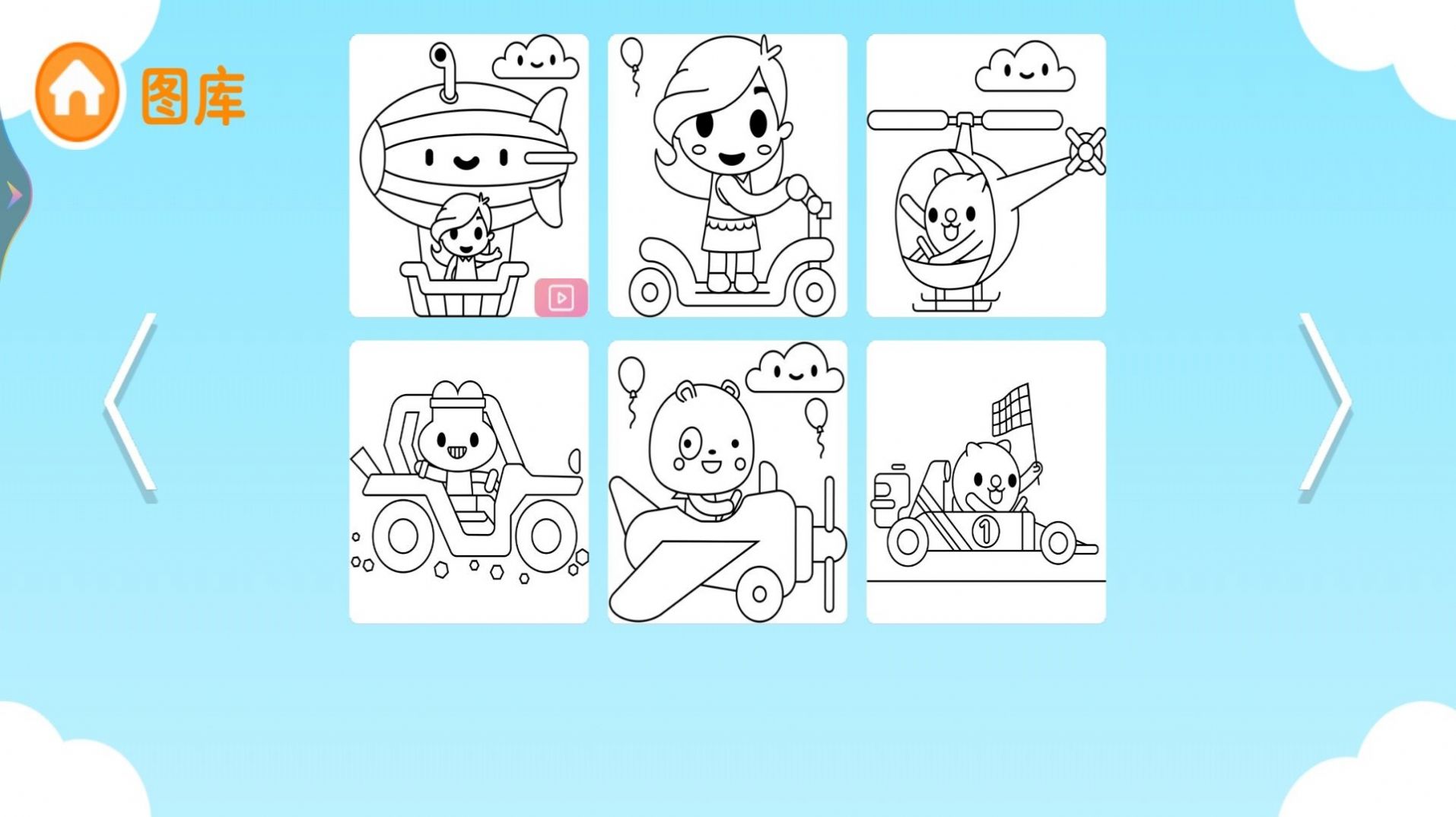This screenshot has width=1456, height=817.
Task: Go to the home screen
Action: pos(76,92)
